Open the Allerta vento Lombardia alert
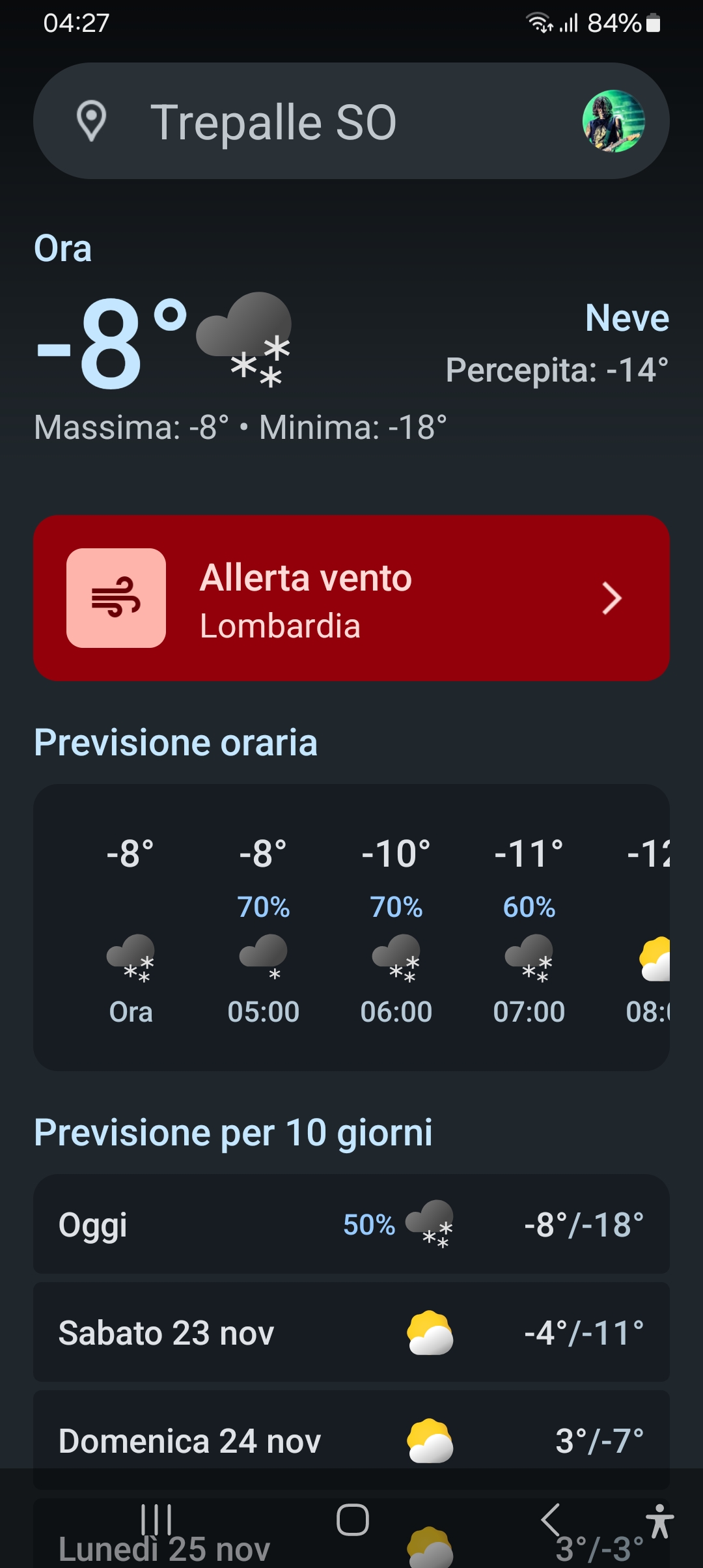This screenshot has height=1568, width=703. tap(351, 598)
